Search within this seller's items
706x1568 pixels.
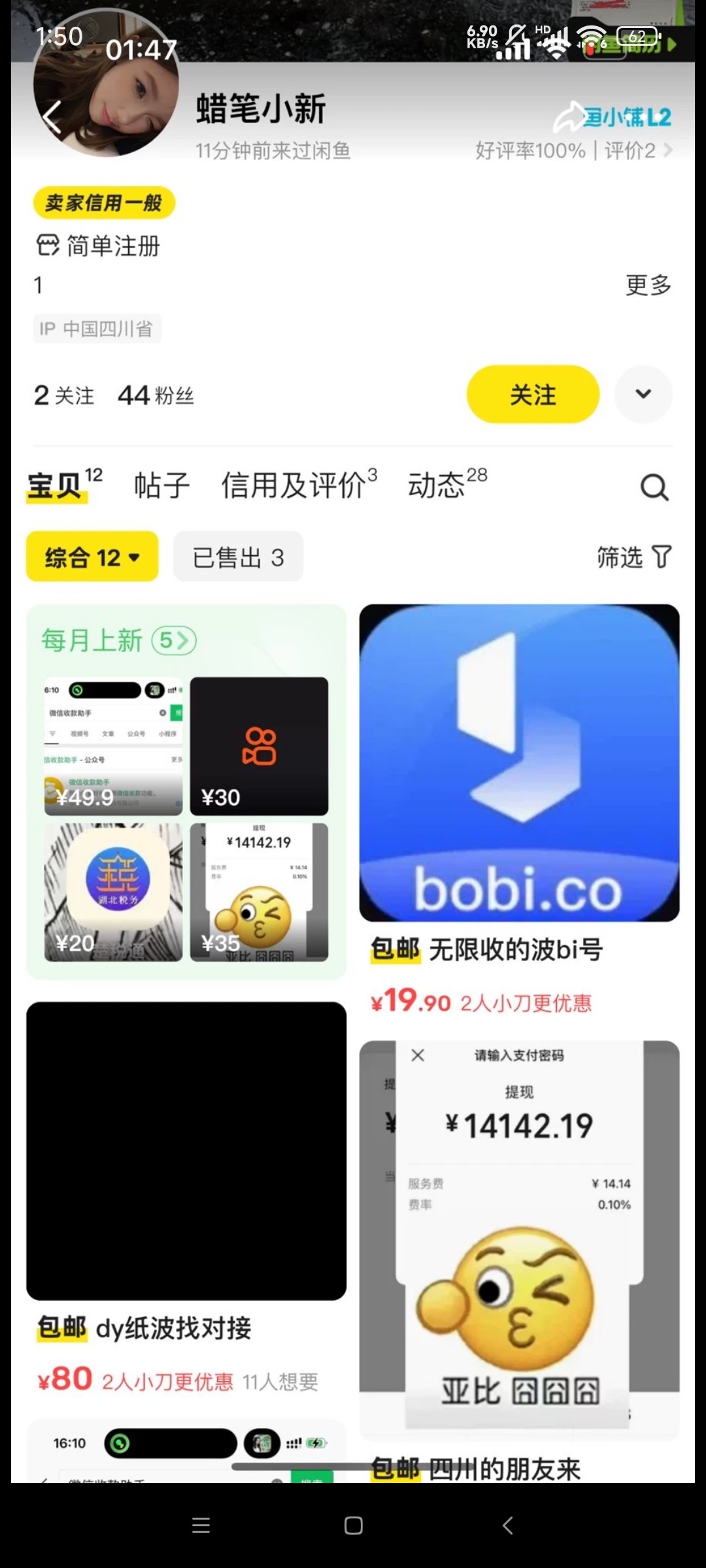(654, 487)
